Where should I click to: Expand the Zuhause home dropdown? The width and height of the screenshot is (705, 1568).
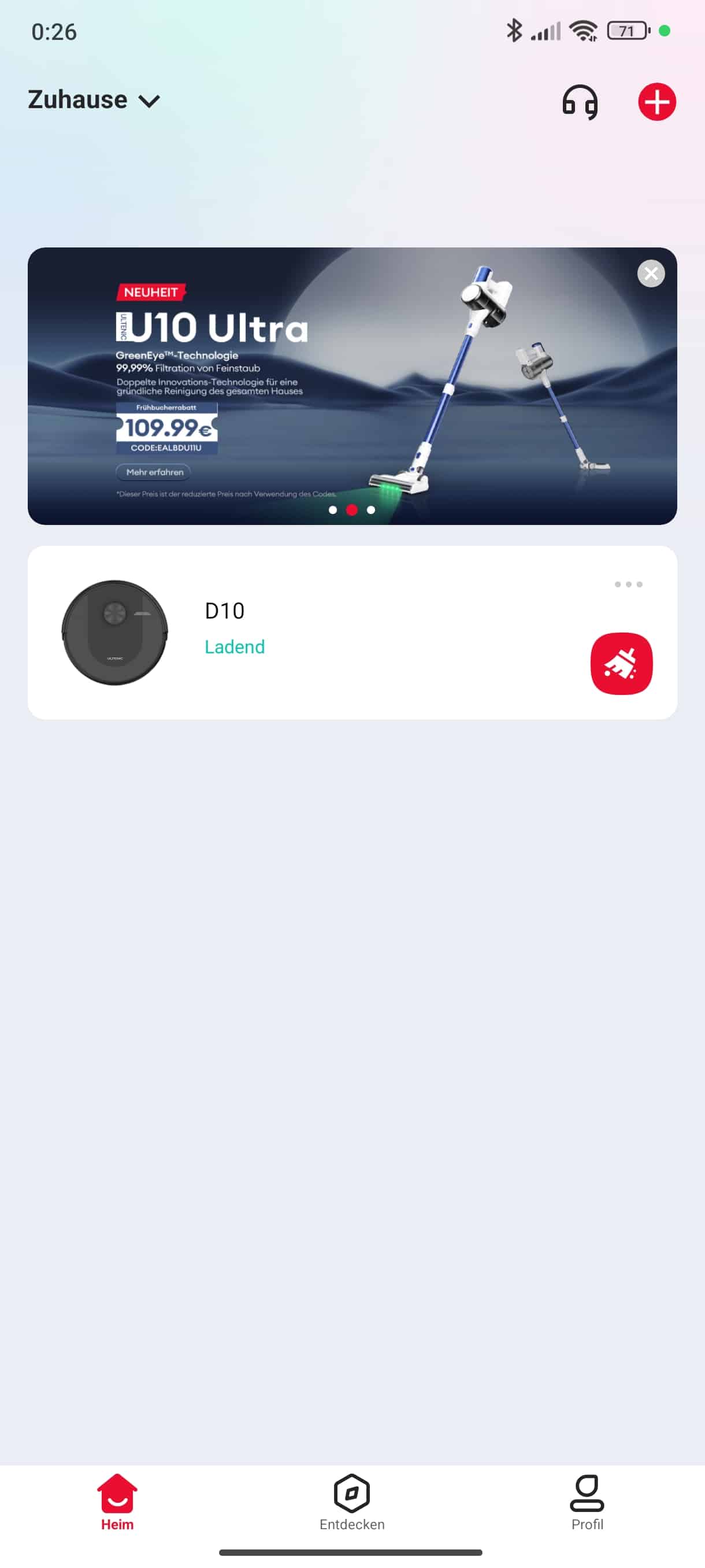[x=94, y=100]
